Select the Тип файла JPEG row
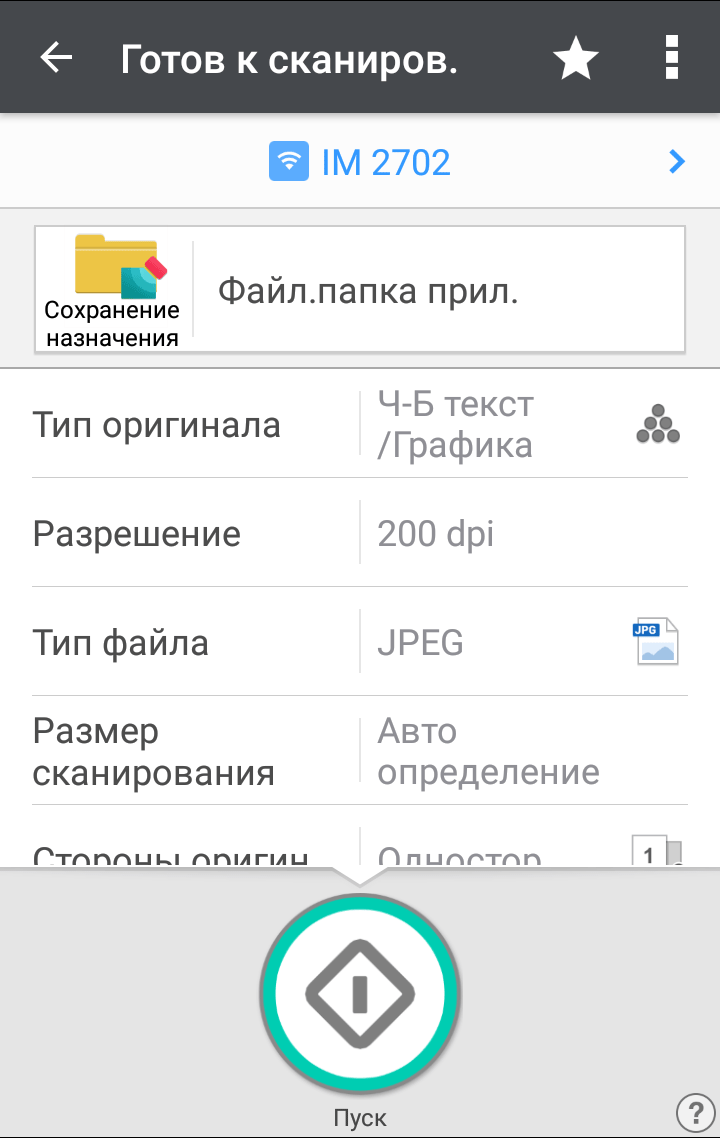720x1138 pixels. click(x=360, y=642)
